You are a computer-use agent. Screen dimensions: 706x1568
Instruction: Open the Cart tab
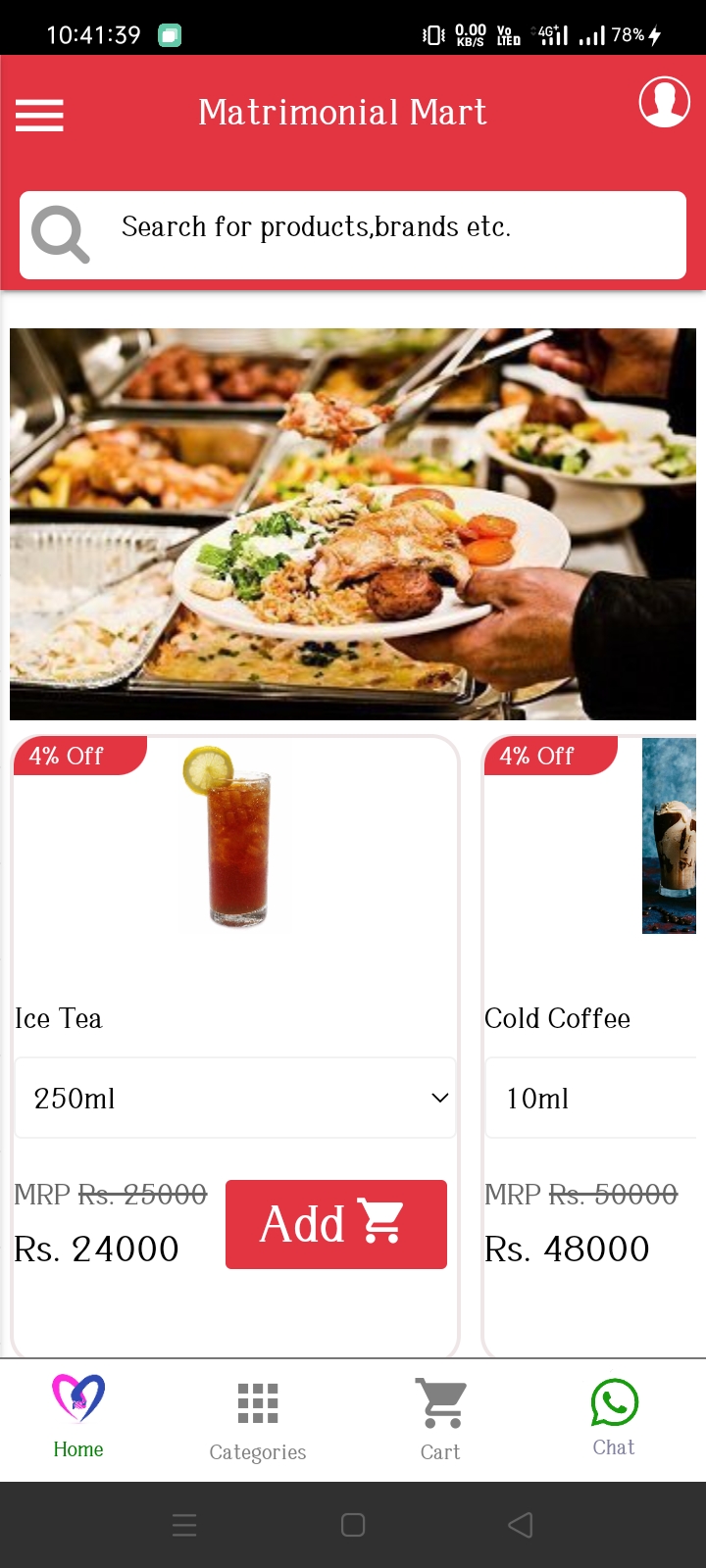[440, 1421]
